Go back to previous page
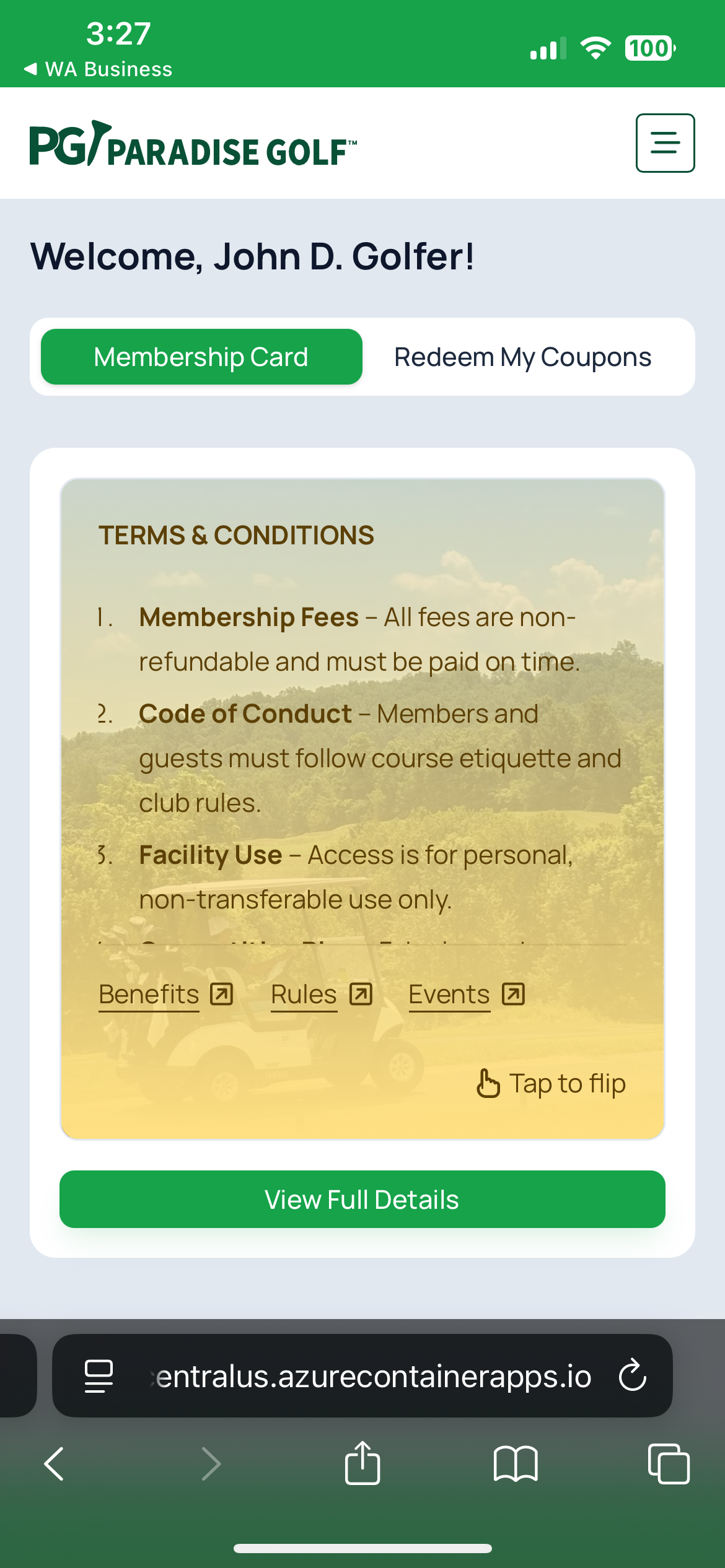Image resolution: width=725 pixels, height=1568 pixels. coord(55,1464)
